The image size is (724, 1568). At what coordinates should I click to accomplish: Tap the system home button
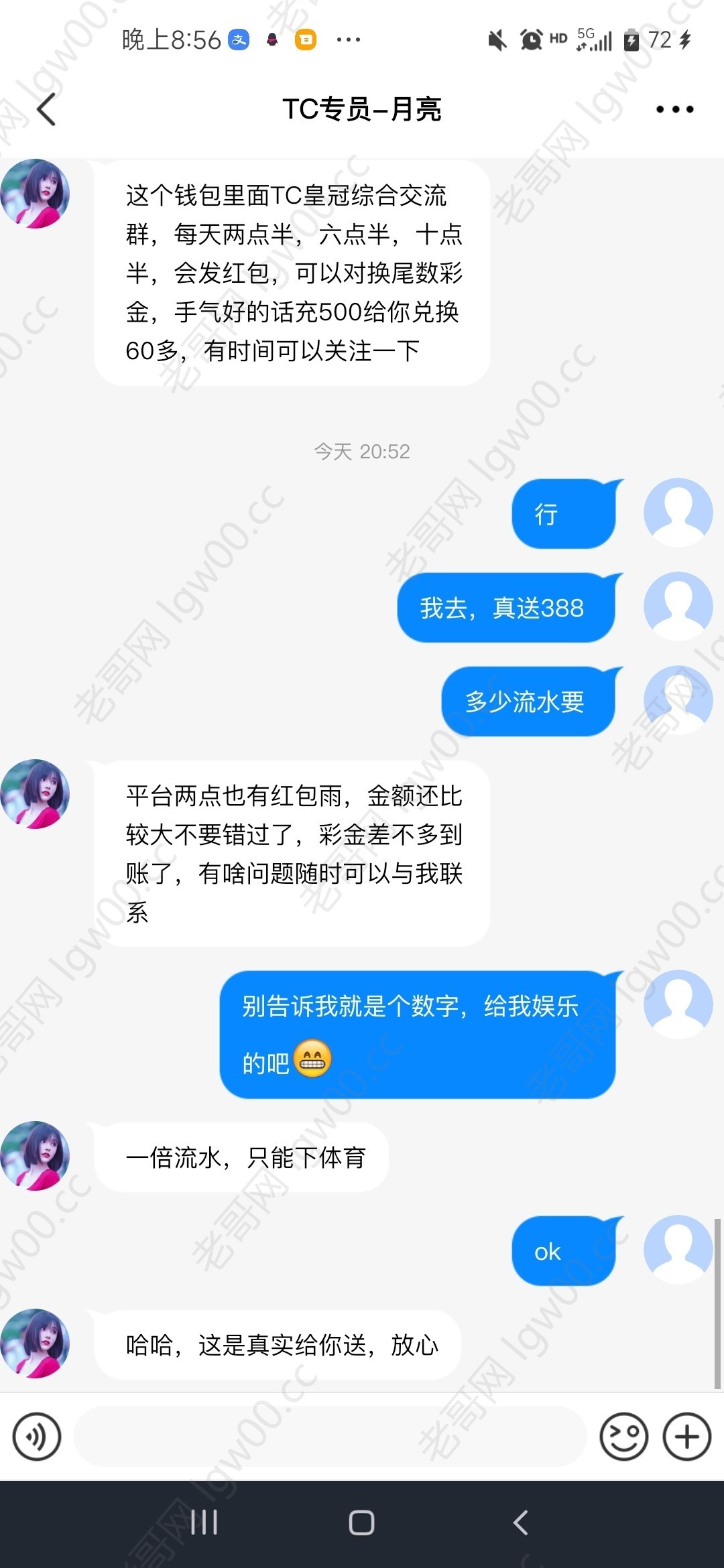pyautogui.click(x=361, y=1522)
